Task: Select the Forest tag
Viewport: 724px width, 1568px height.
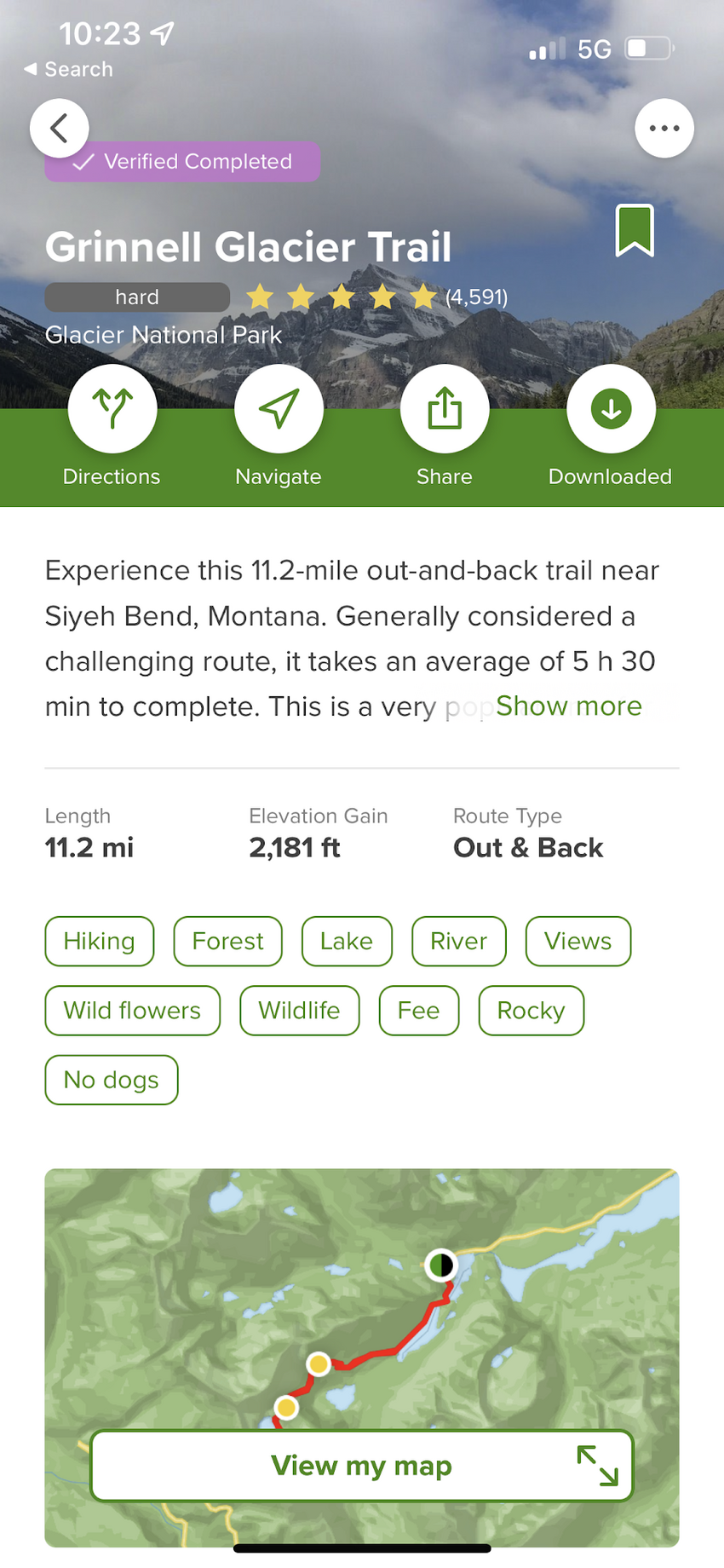Action: click(x=227, y=941)
